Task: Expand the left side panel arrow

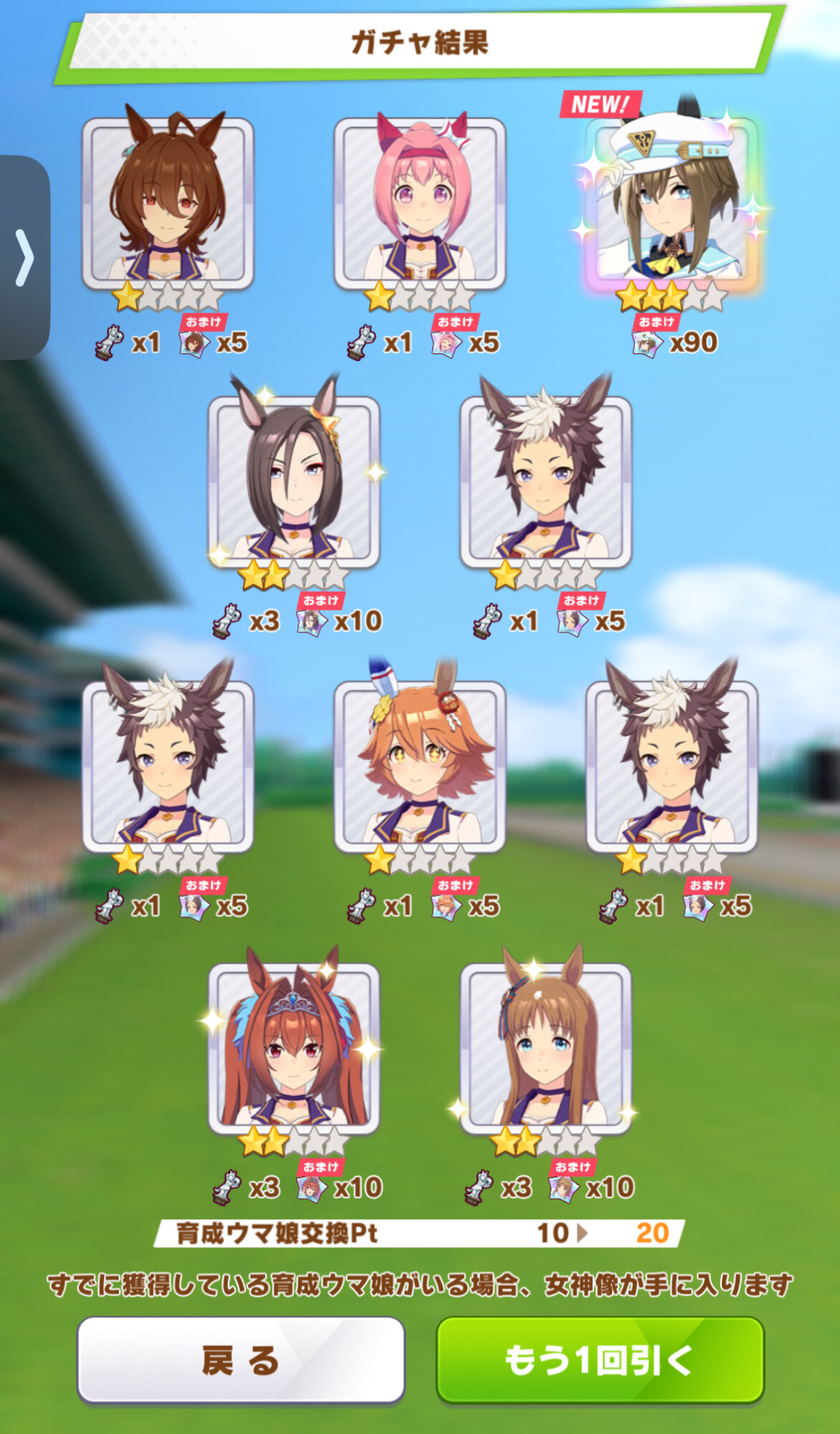Action: click(x=24, y=257)
